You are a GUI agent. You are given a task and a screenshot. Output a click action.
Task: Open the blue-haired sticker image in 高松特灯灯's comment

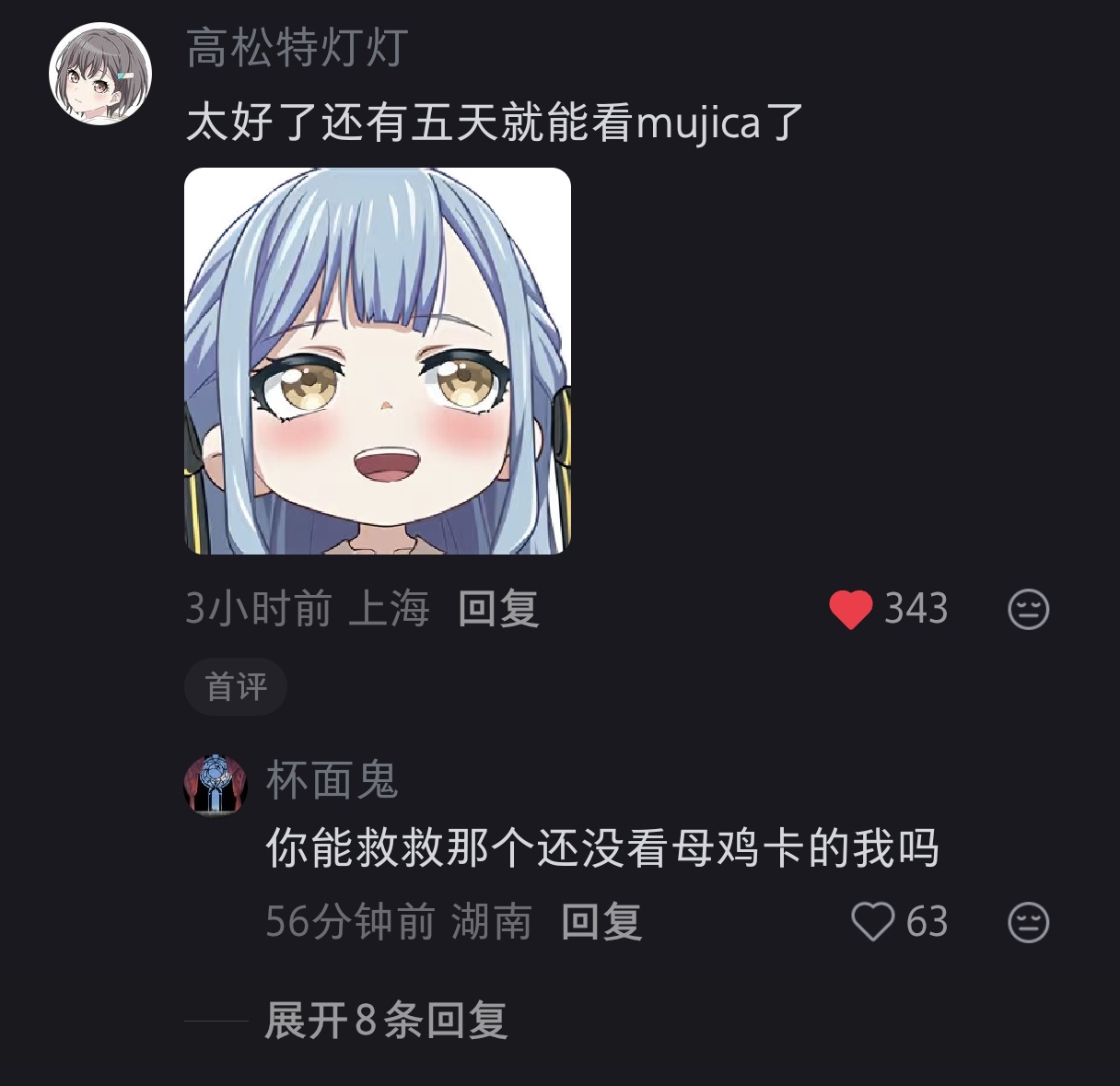click(x=378, y=361)
